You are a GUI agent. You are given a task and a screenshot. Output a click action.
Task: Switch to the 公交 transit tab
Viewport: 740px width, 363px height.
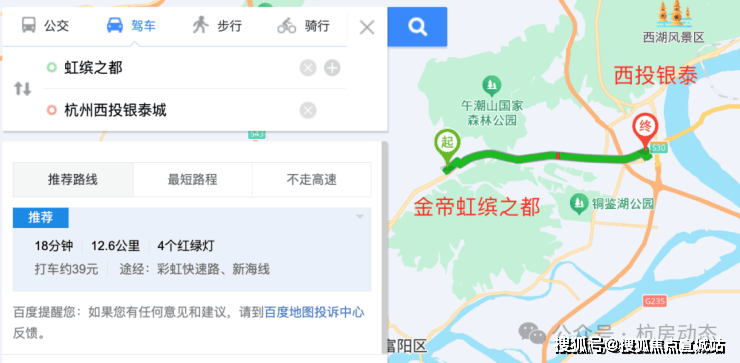pos(45,25)
